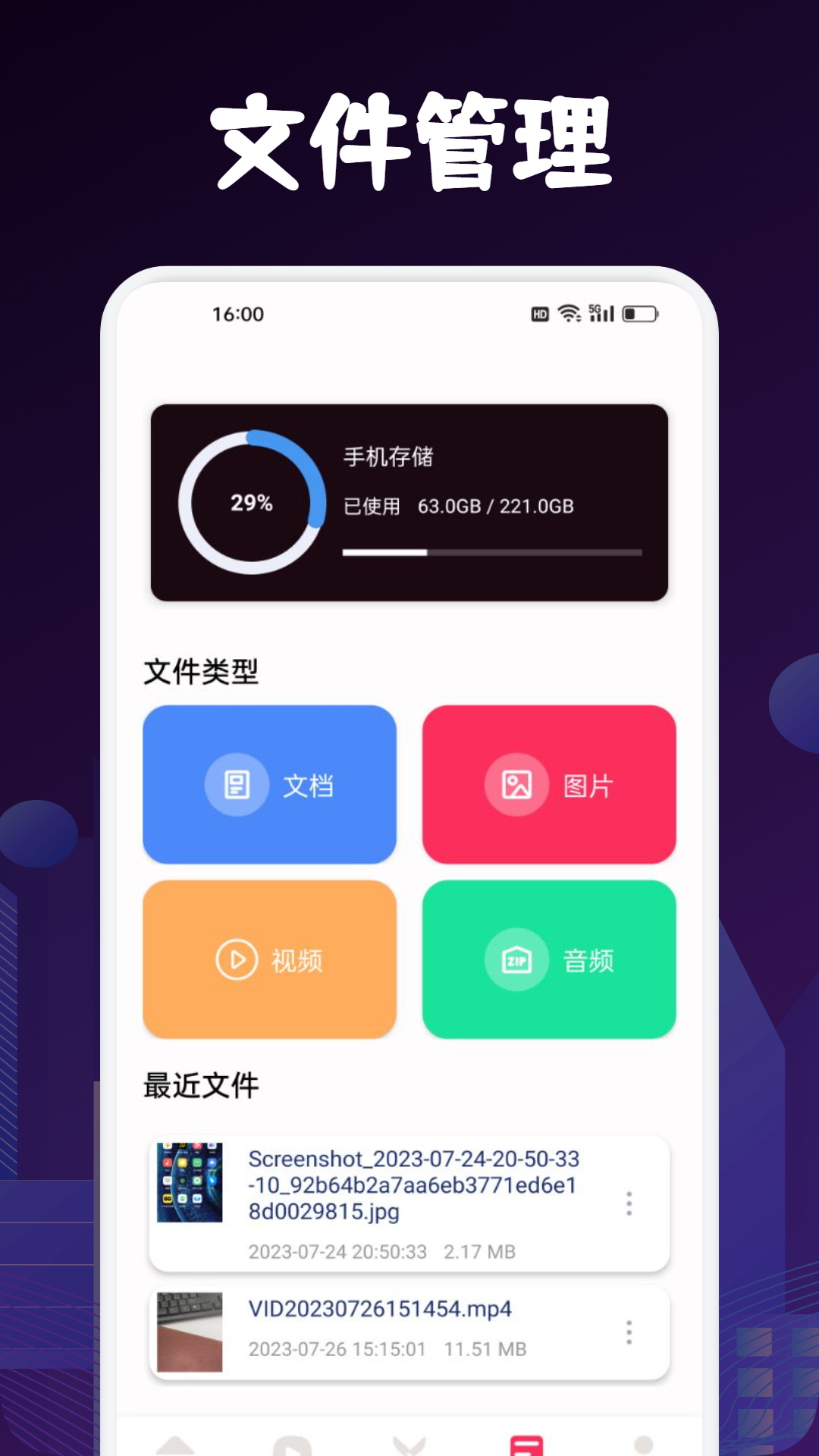Image resolution: width=819 pixels, height=1456 pixels.
Task: Open the three-dot menu for the Screenshot jpg file
Action: (628, 1203)
